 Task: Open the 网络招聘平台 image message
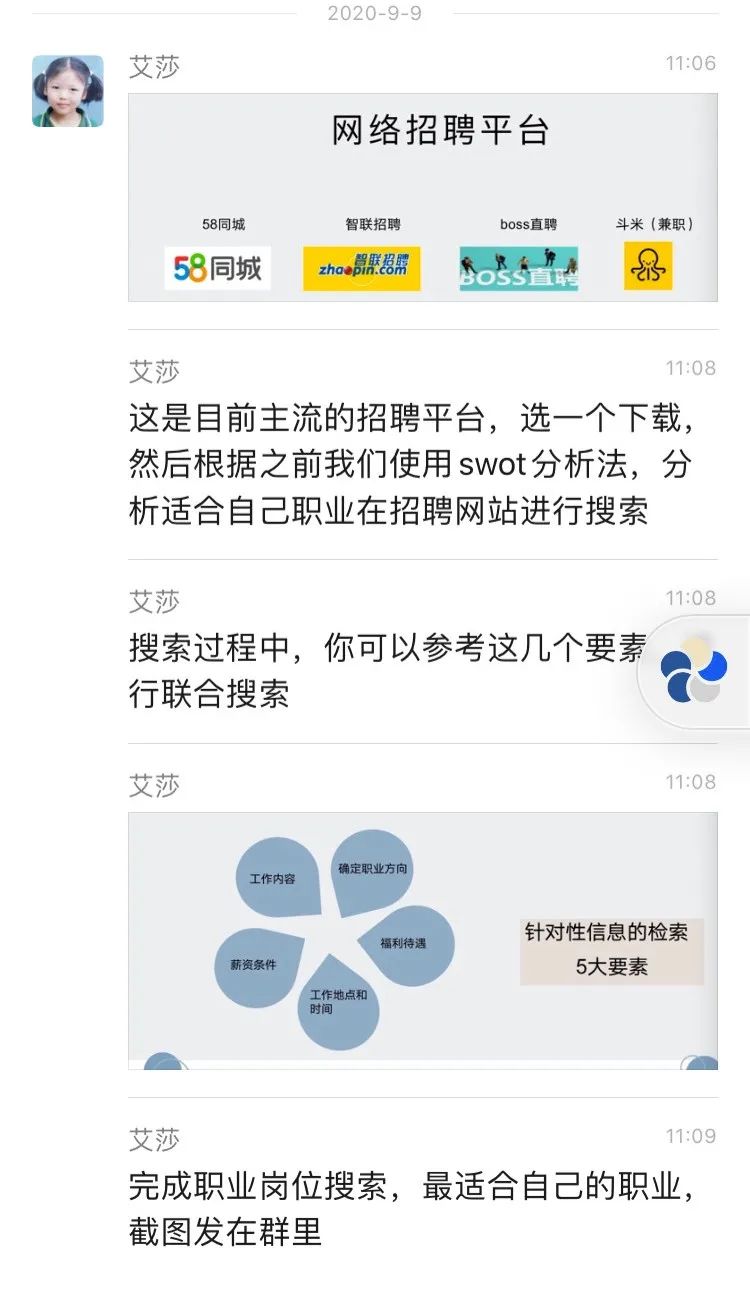click(x=422, y=197)
